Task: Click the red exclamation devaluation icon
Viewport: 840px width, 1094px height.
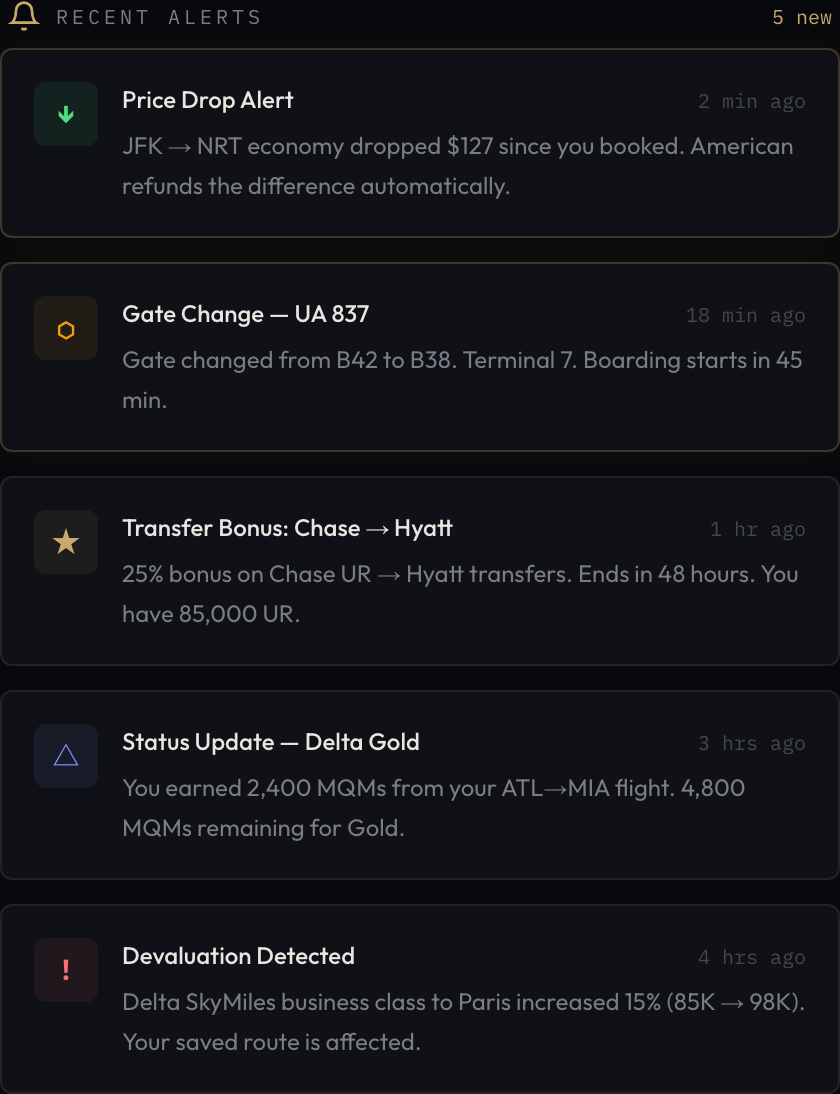Action: coord(65,970)
